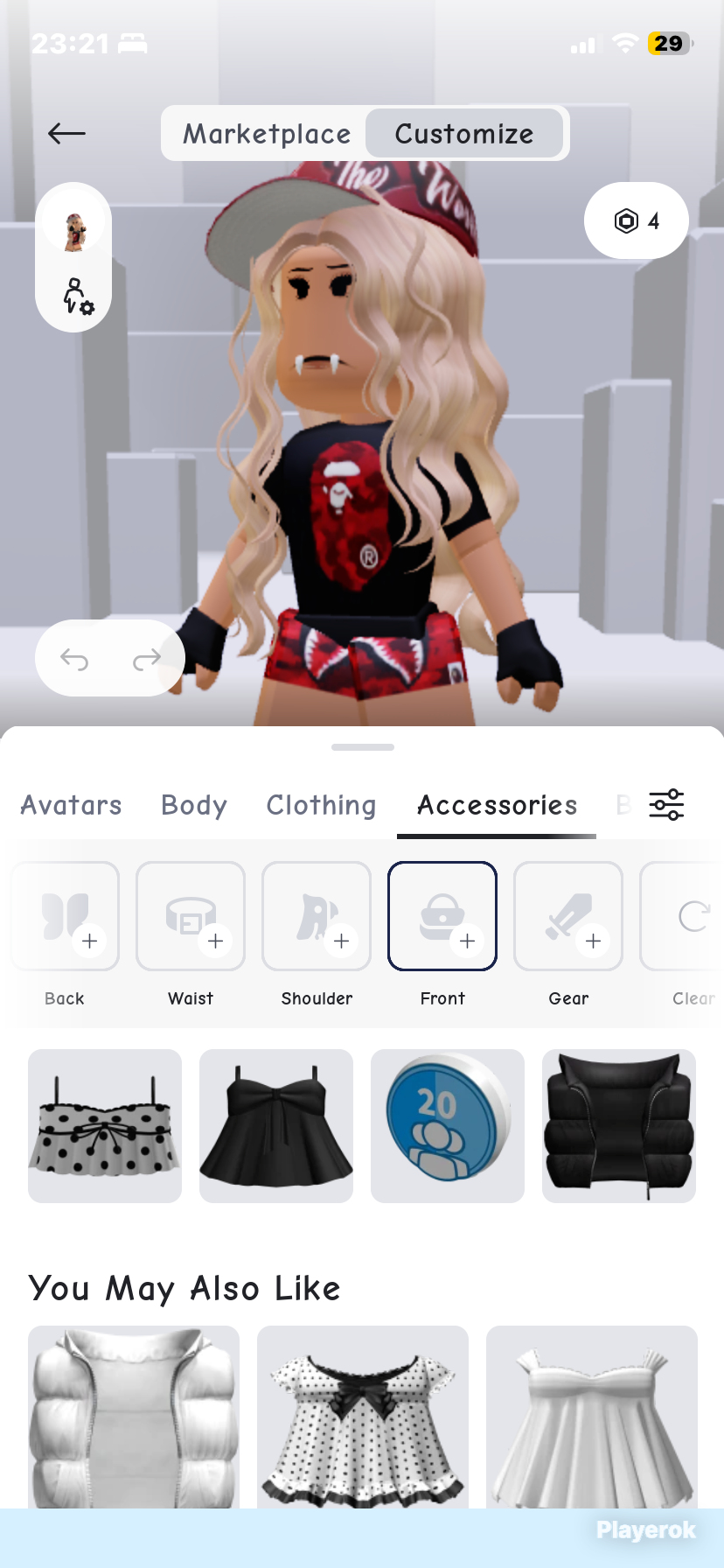Viewport: 724px width, 1568px height.
Task: Open avatar body settings icon
Action: point(77,297)
